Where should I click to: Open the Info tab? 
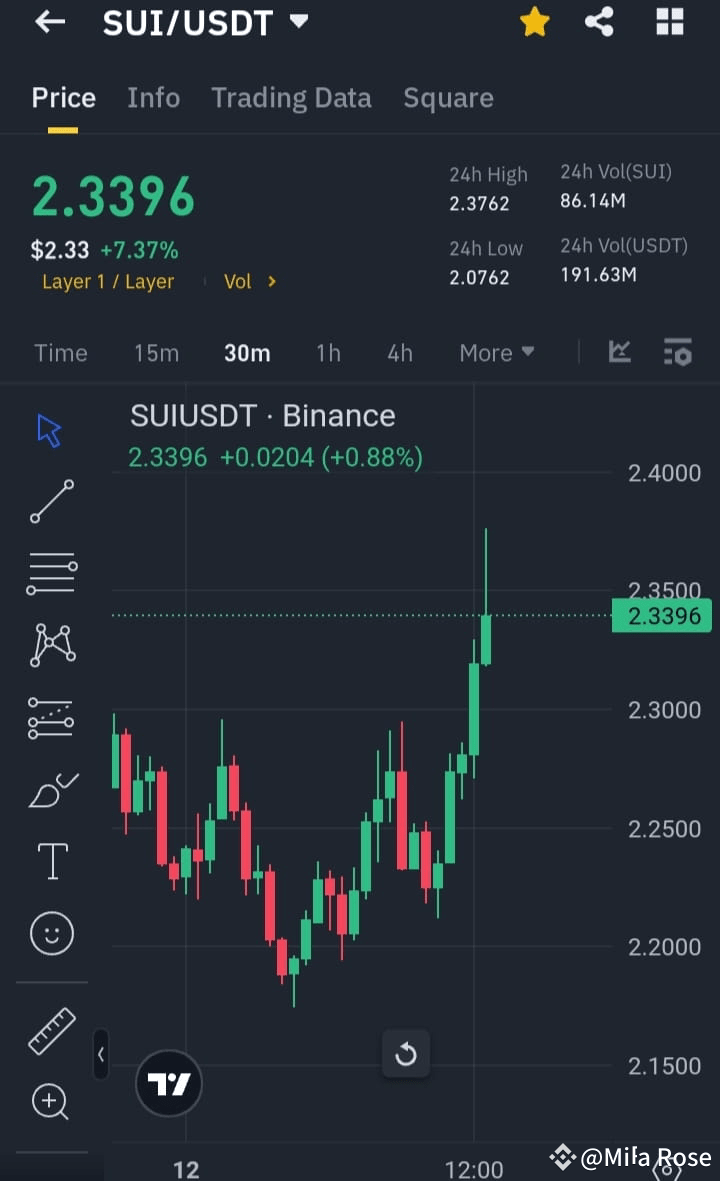153,97
